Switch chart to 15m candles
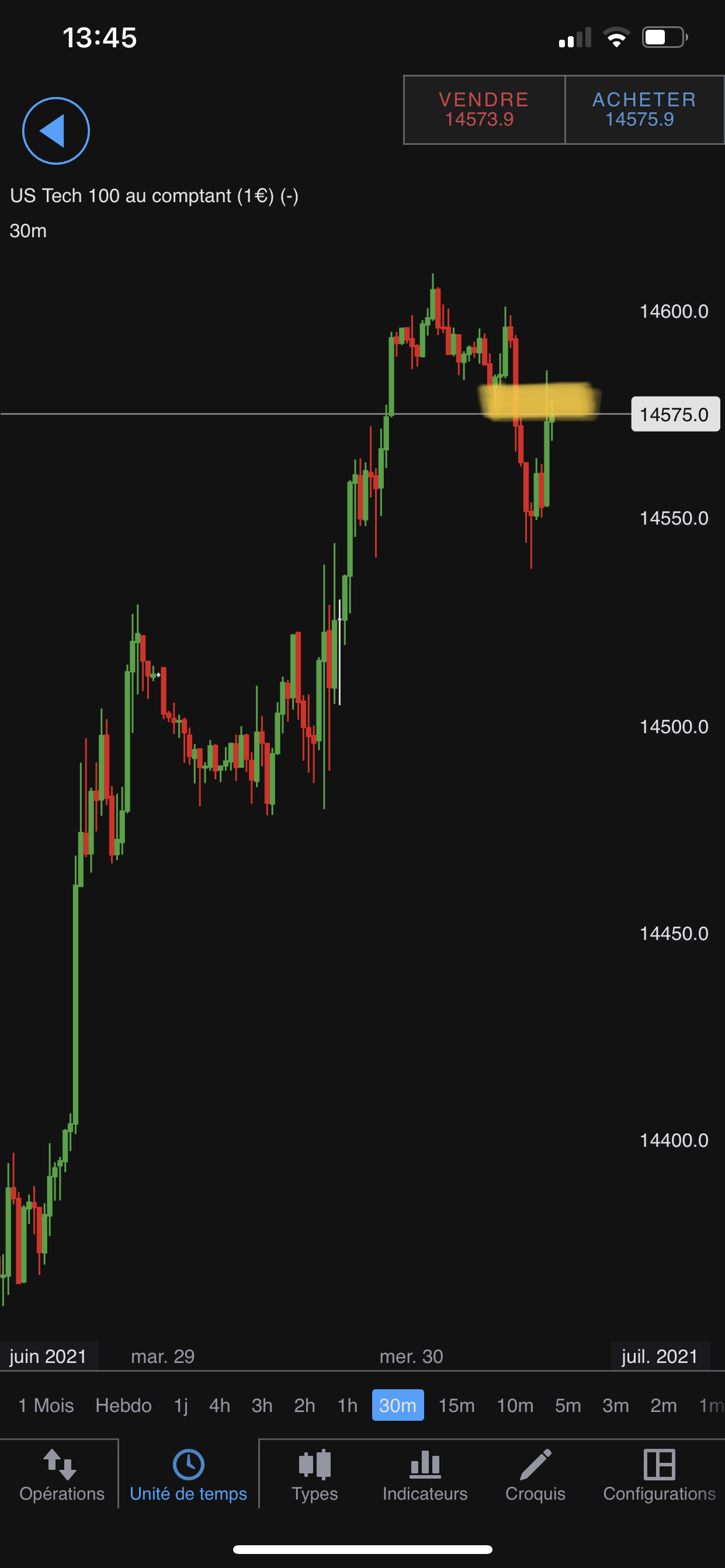Image resolution: width=725 pixels, height=1568 pixels. click(456, 1405)
